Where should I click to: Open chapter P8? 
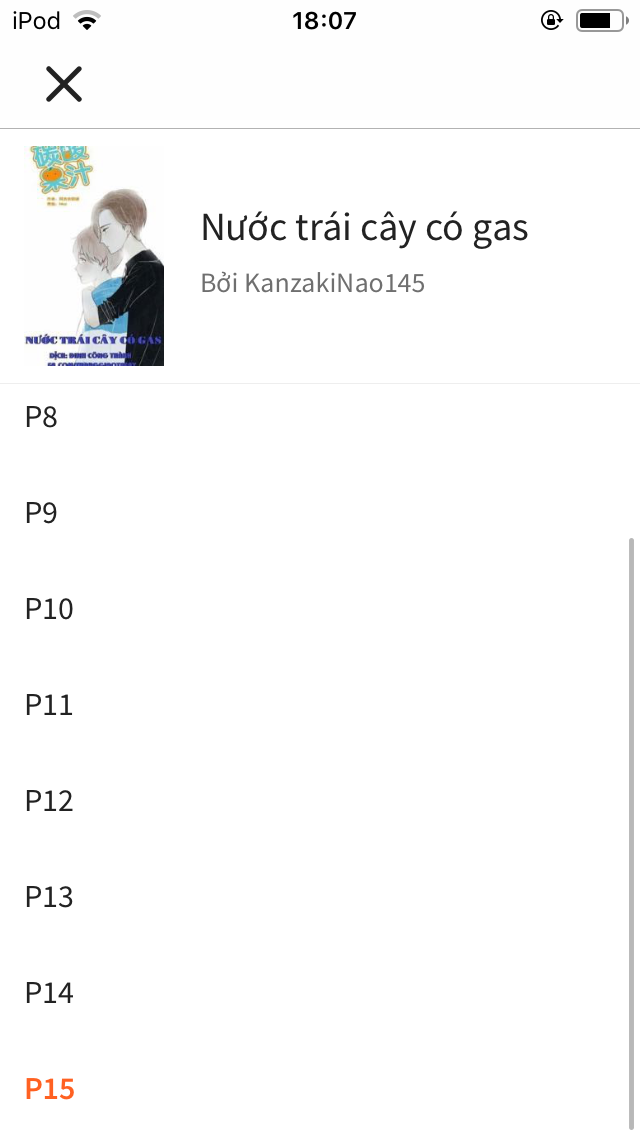(320, 417)
